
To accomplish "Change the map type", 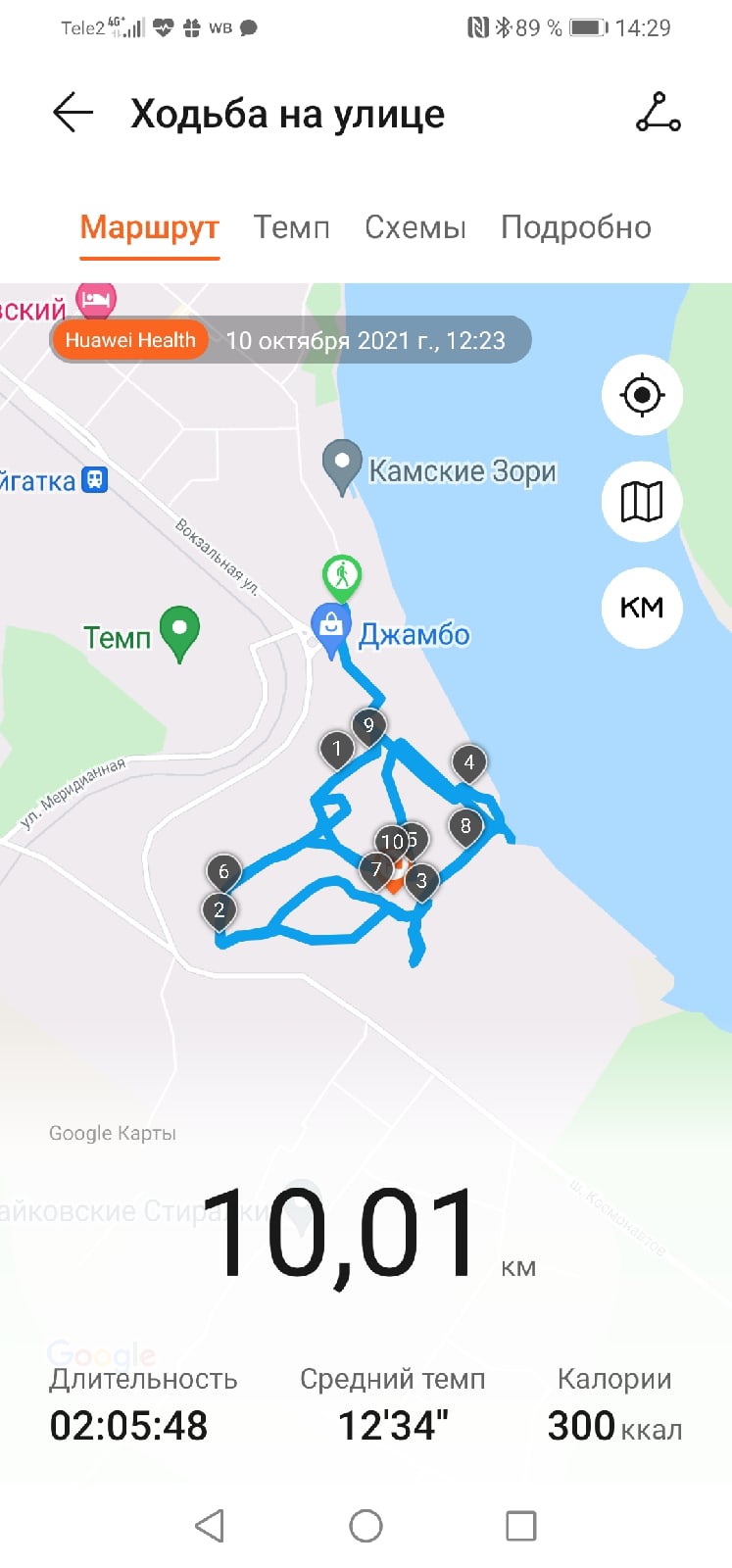I will (x=642, y=502).
